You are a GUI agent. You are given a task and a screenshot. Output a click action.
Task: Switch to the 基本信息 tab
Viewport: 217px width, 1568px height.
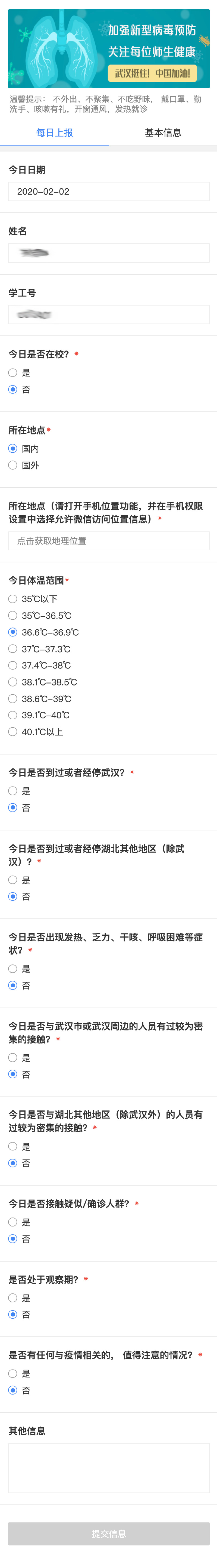(163, 133)
